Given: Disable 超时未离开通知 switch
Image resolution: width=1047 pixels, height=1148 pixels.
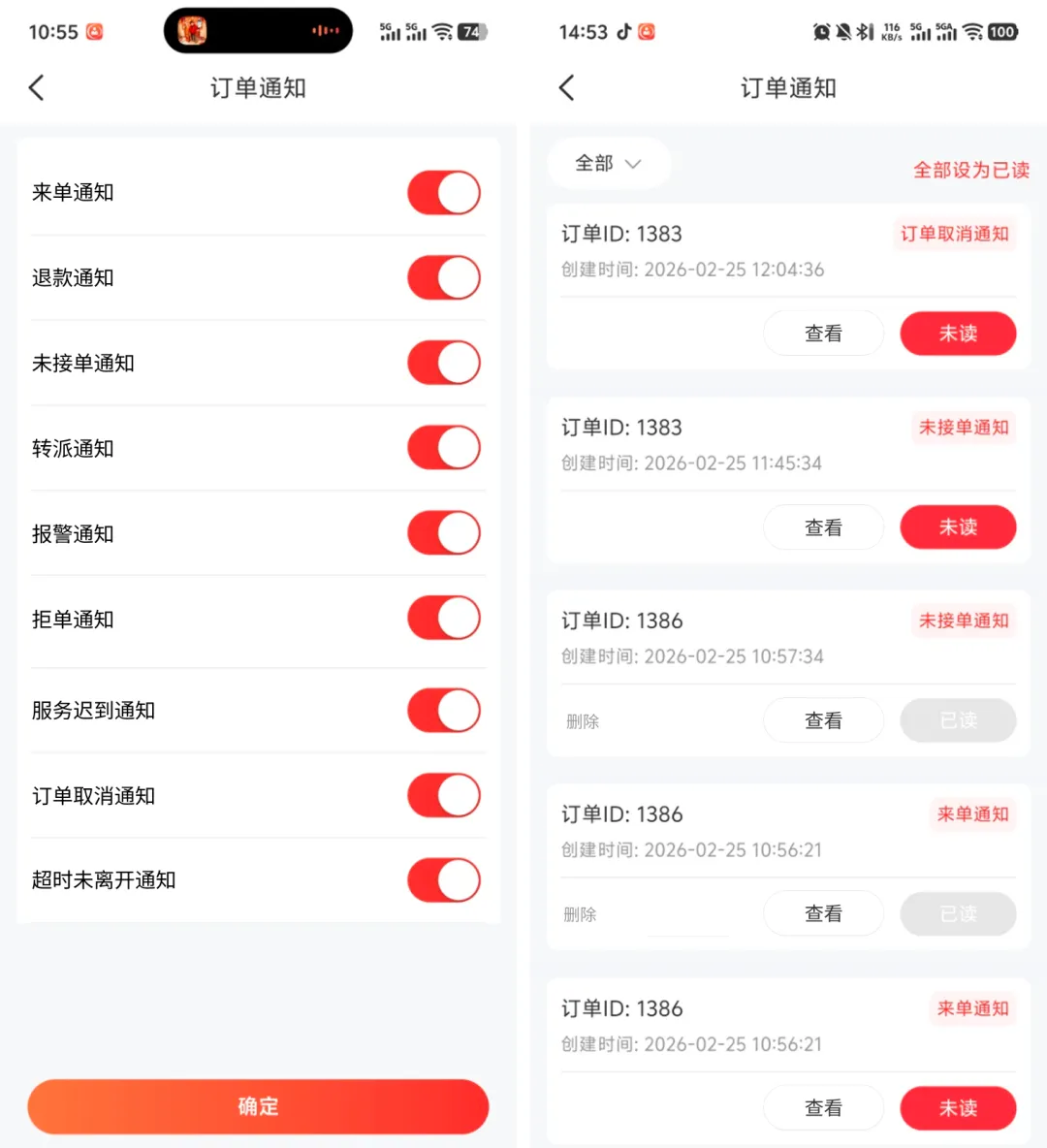Looking at the screenshot, I should click(444, 880).
